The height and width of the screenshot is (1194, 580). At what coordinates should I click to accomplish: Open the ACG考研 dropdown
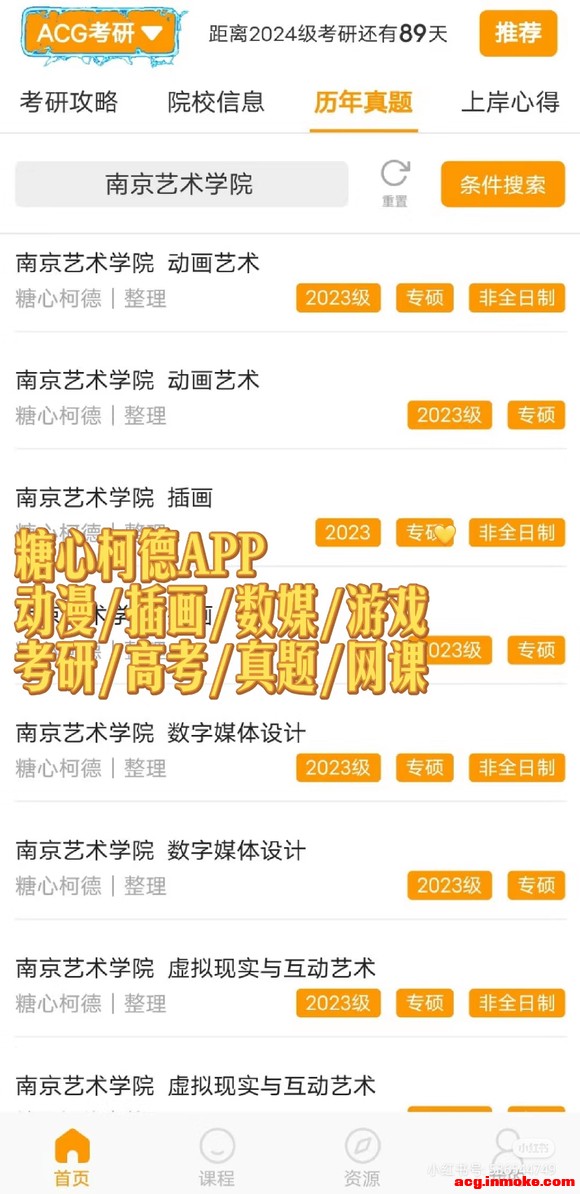tap(100, 33)
